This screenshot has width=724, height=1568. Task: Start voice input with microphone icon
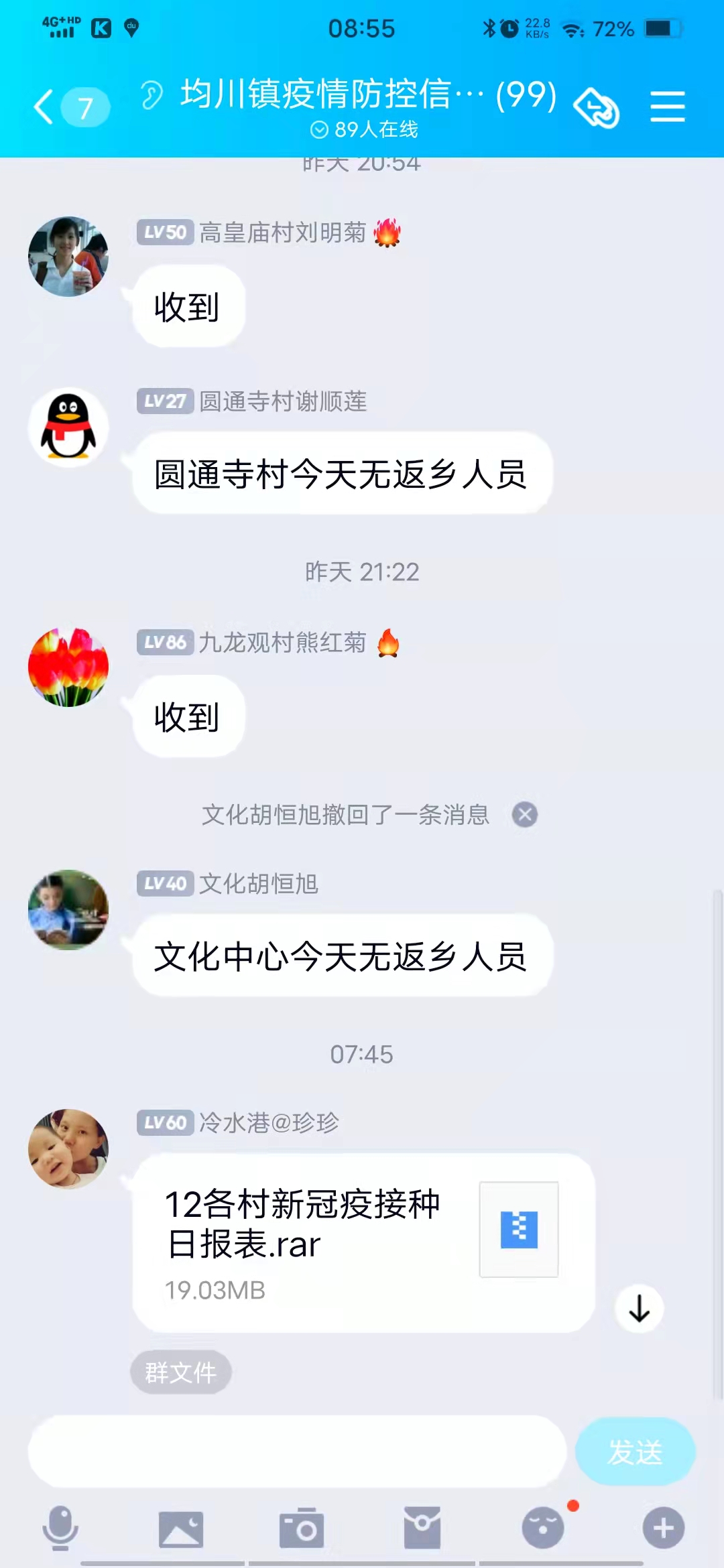pos(60,1528)
